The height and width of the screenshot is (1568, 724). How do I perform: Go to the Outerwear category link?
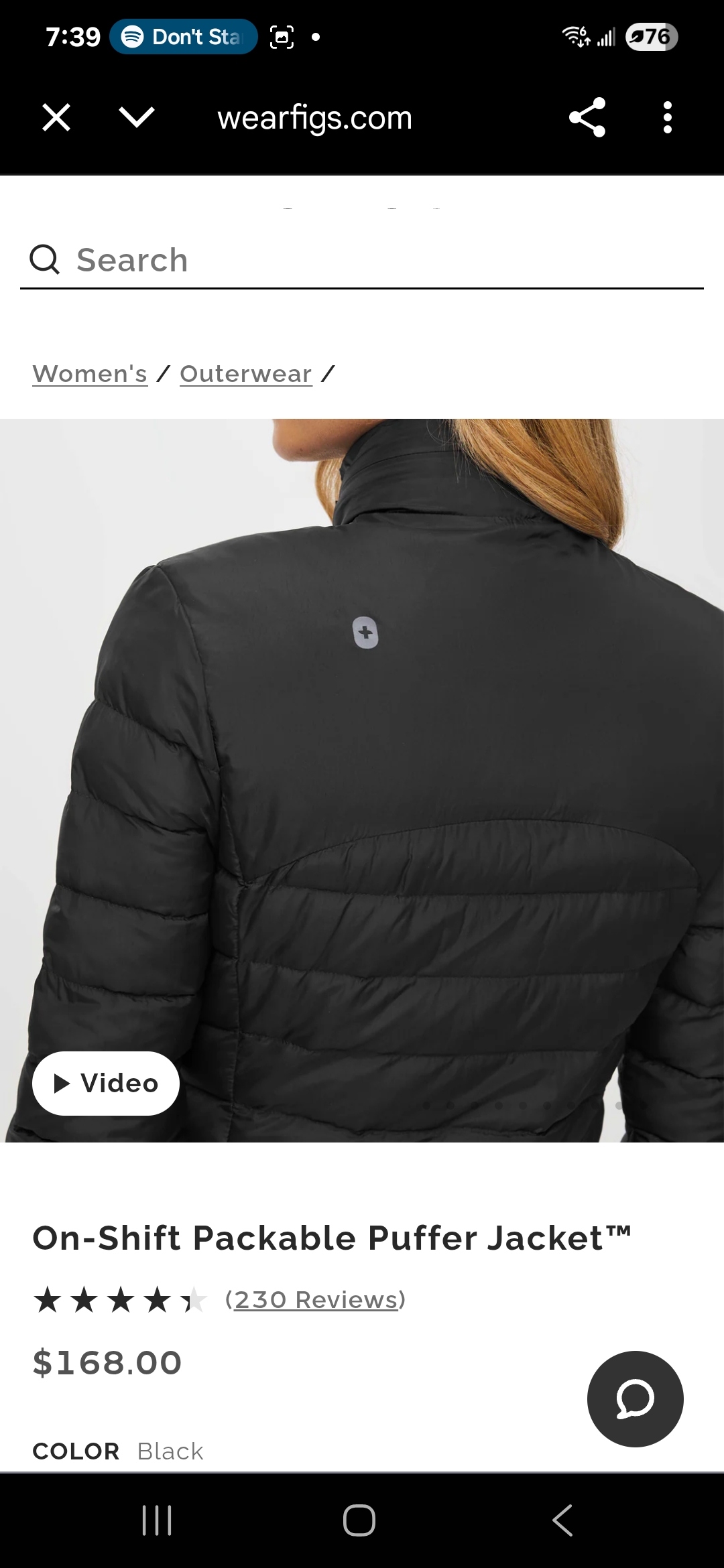click(246, 374)
